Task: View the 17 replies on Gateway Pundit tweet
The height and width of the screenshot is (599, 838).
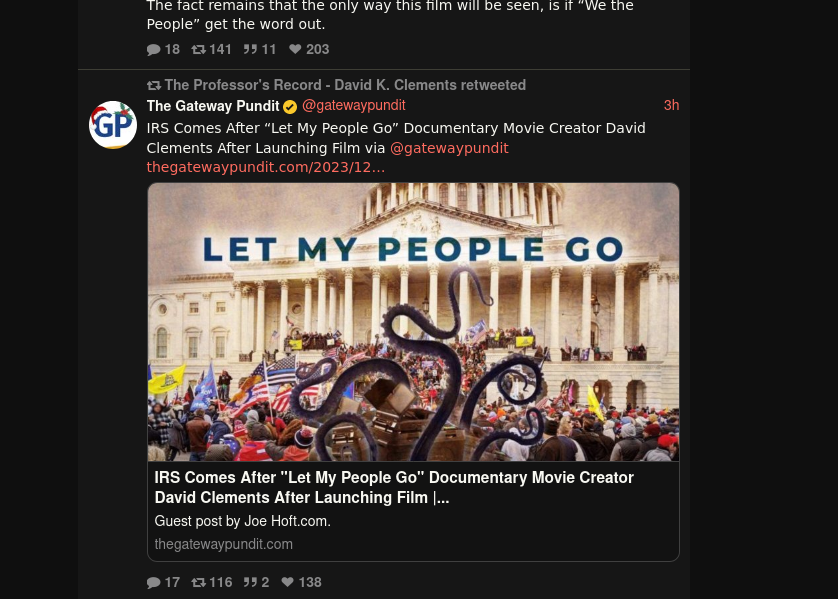Action: 163,582
